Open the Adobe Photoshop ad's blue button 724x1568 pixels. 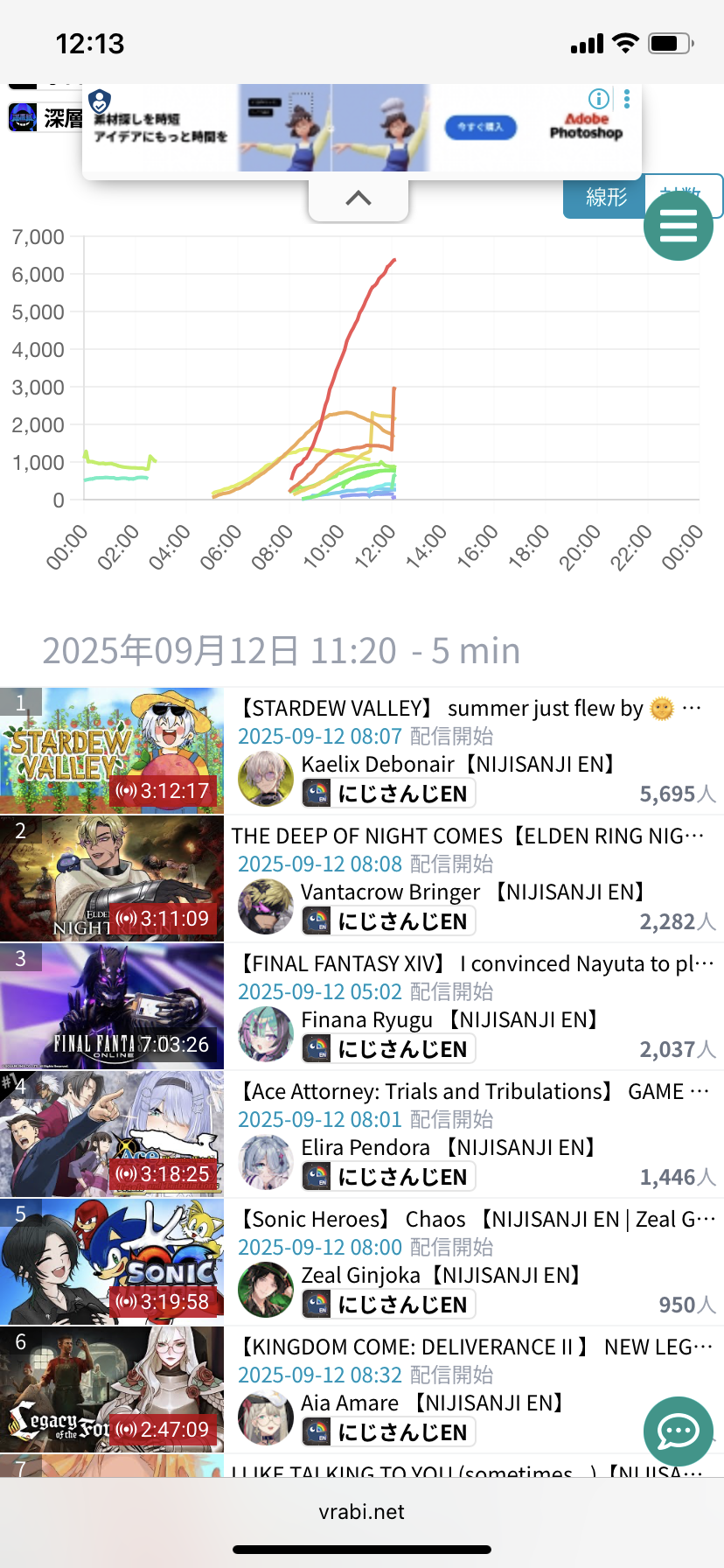pyautogui.click(x=481, y=127)
